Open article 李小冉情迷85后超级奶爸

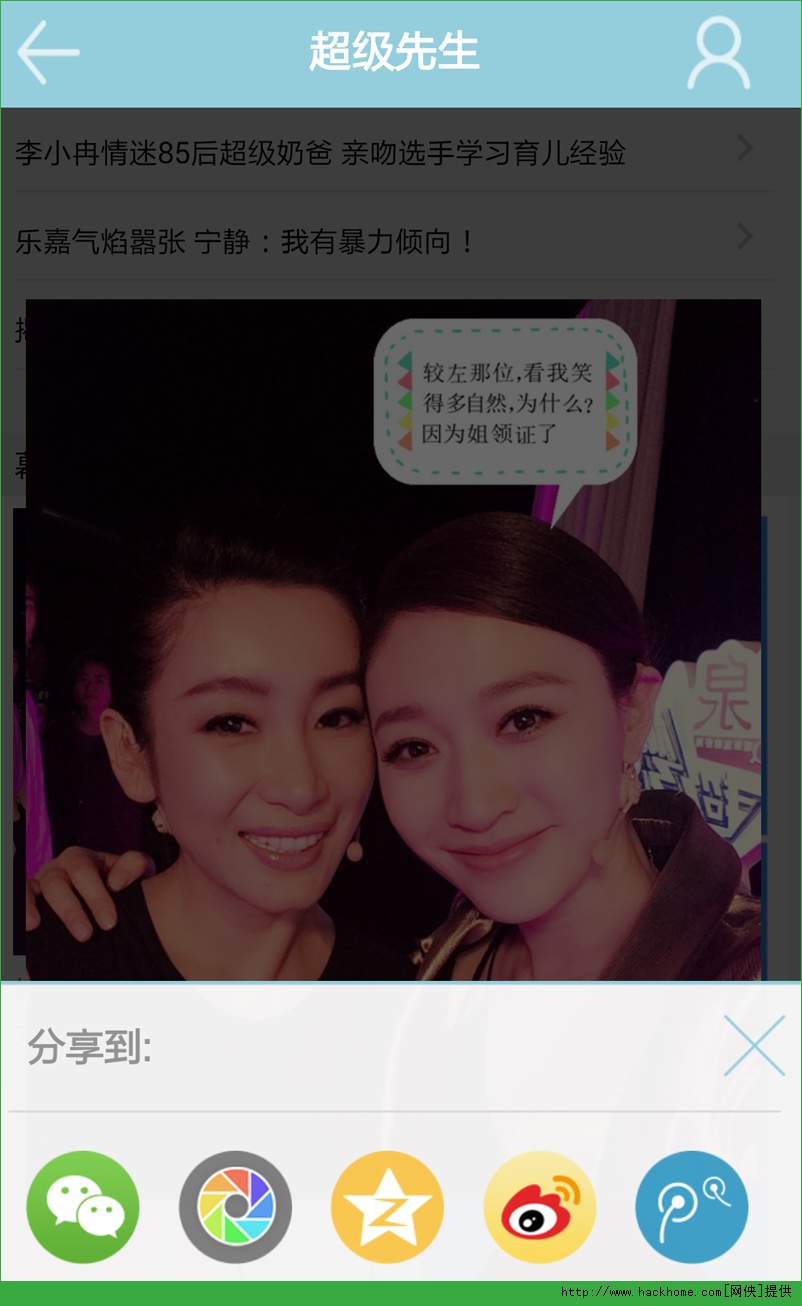[x=320, y=153]
